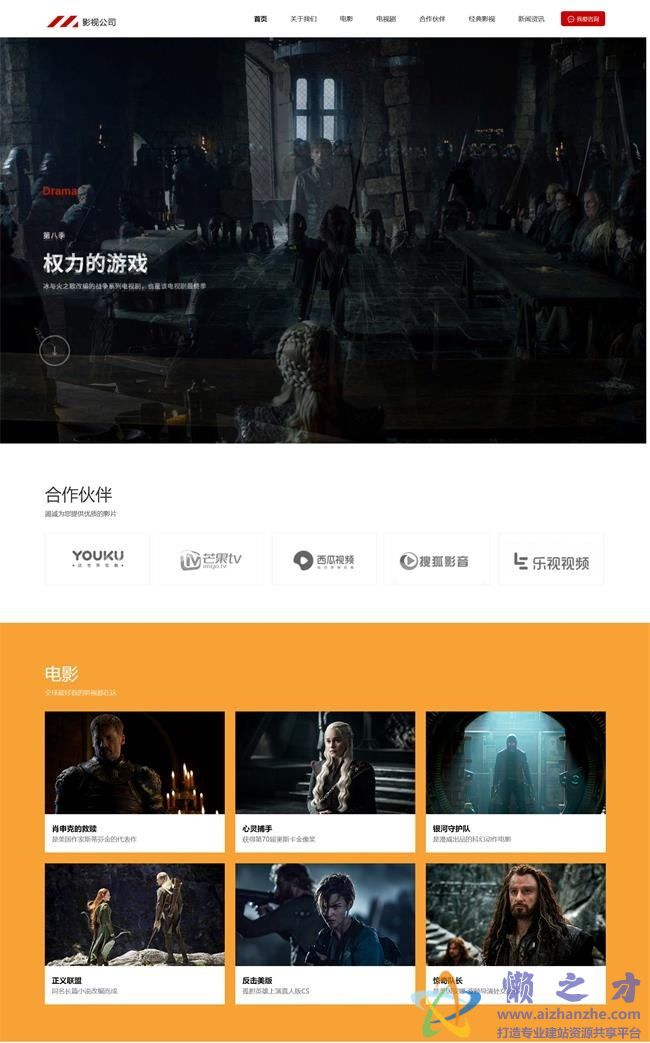Open the 关于我们 page
This screenshot has height=1043, width=650.
[x=303, y=19]
